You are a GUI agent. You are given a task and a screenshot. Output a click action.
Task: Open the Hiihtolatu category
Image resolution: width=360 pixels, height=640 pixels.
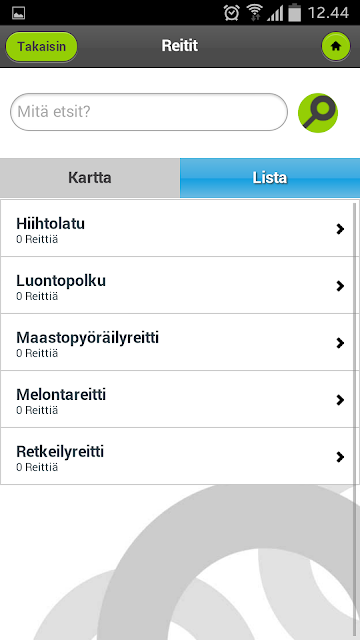(x=178, y=229)
